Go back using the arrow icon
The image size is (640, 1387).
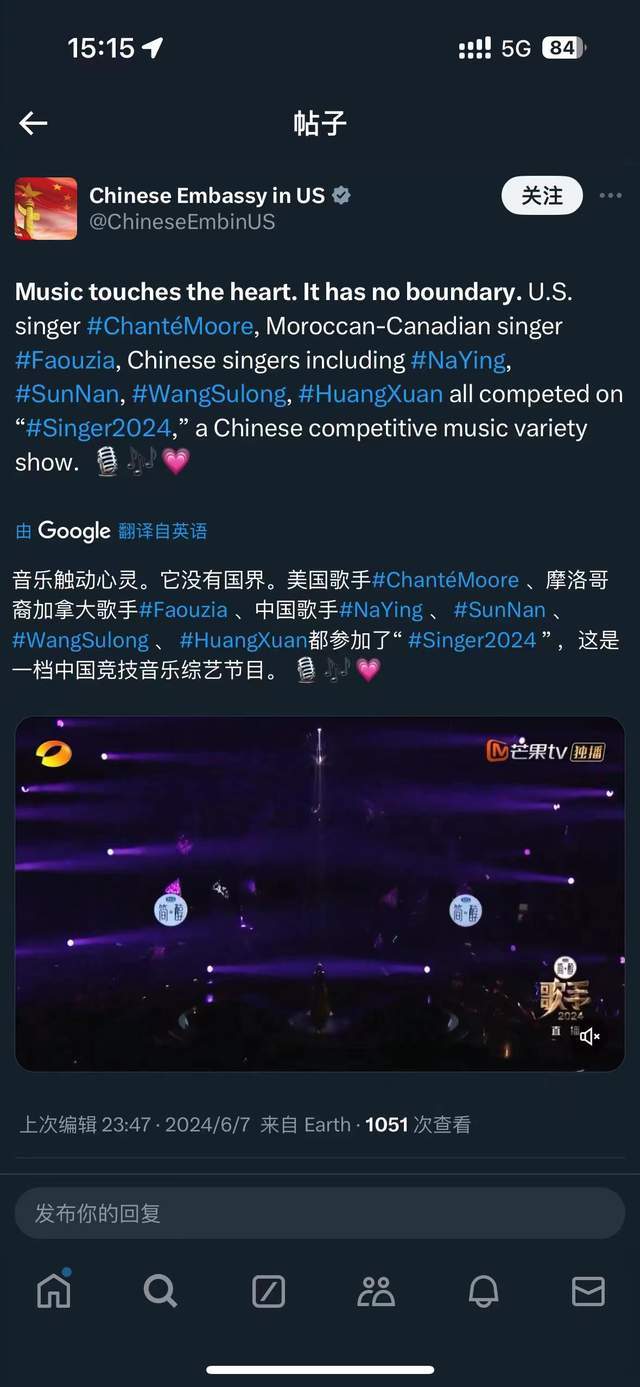pos(33,123)
